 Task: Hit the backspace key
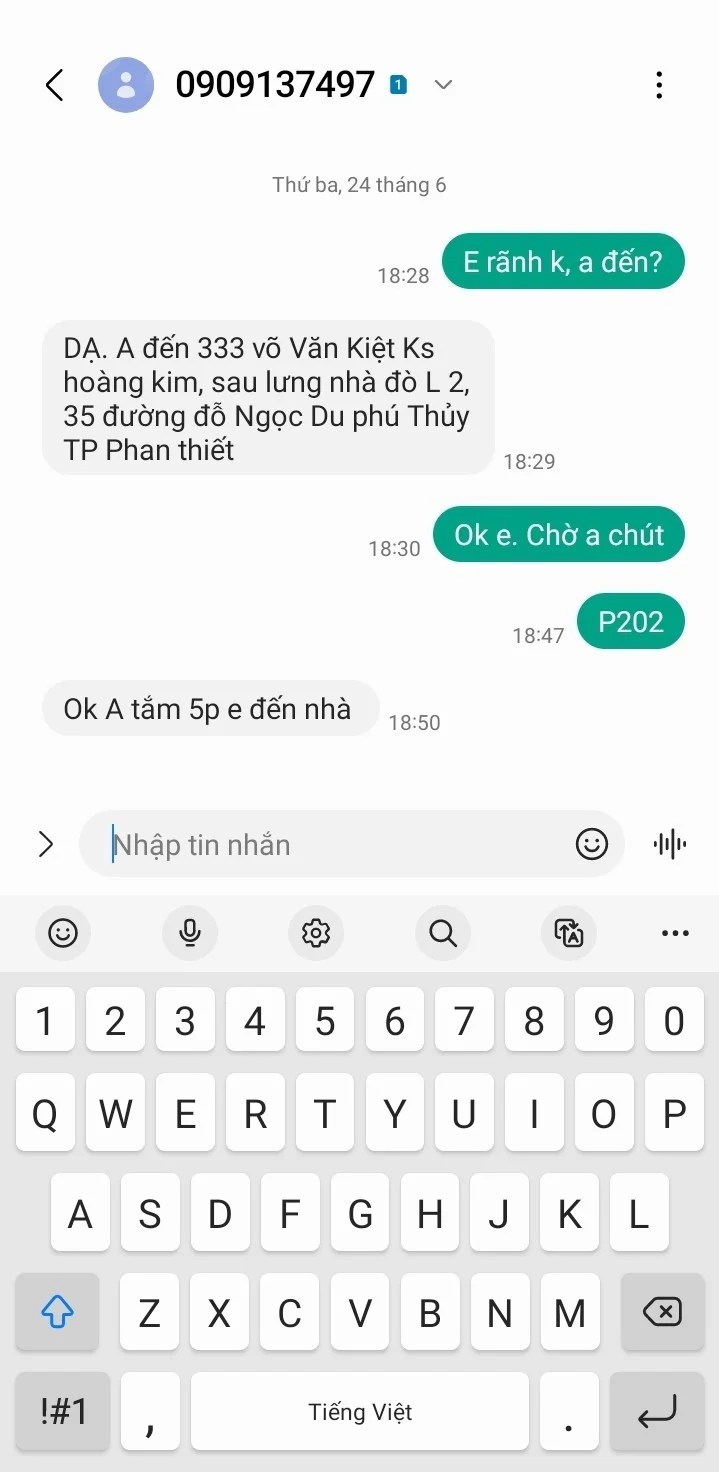[663, 1312]
